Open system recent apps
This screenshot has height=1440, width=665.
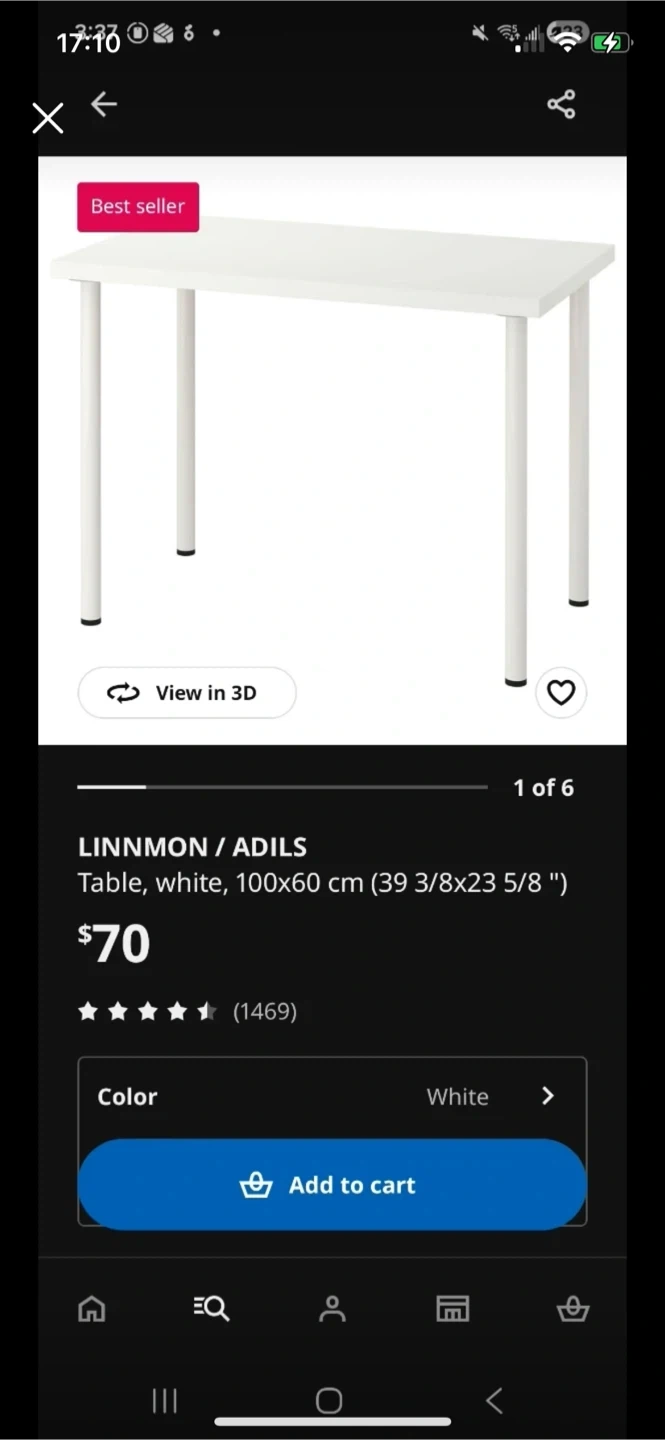pos(165,1400)
